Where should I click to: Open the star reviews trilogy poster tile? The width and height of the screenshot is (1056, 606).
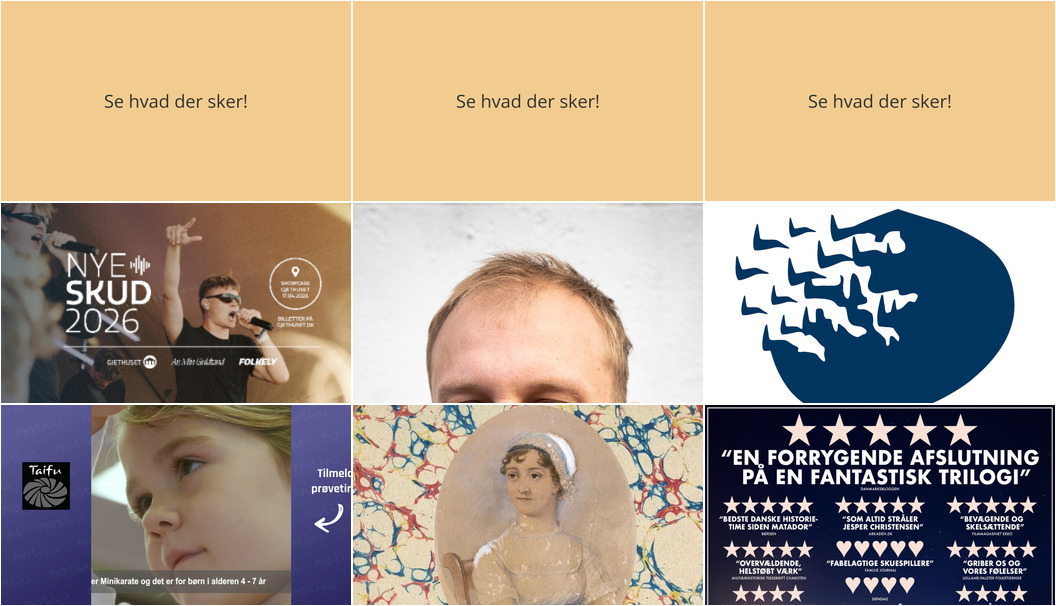pos(879,505)
